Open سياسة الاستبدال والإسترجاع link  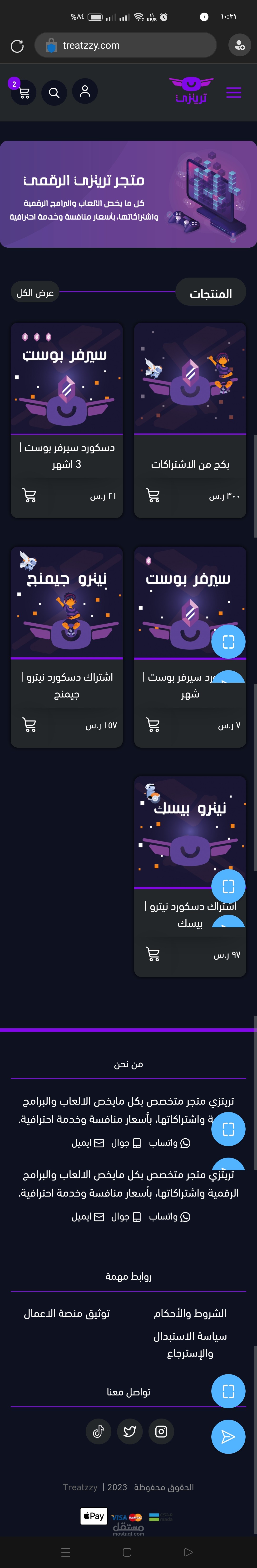(190, 1344)
